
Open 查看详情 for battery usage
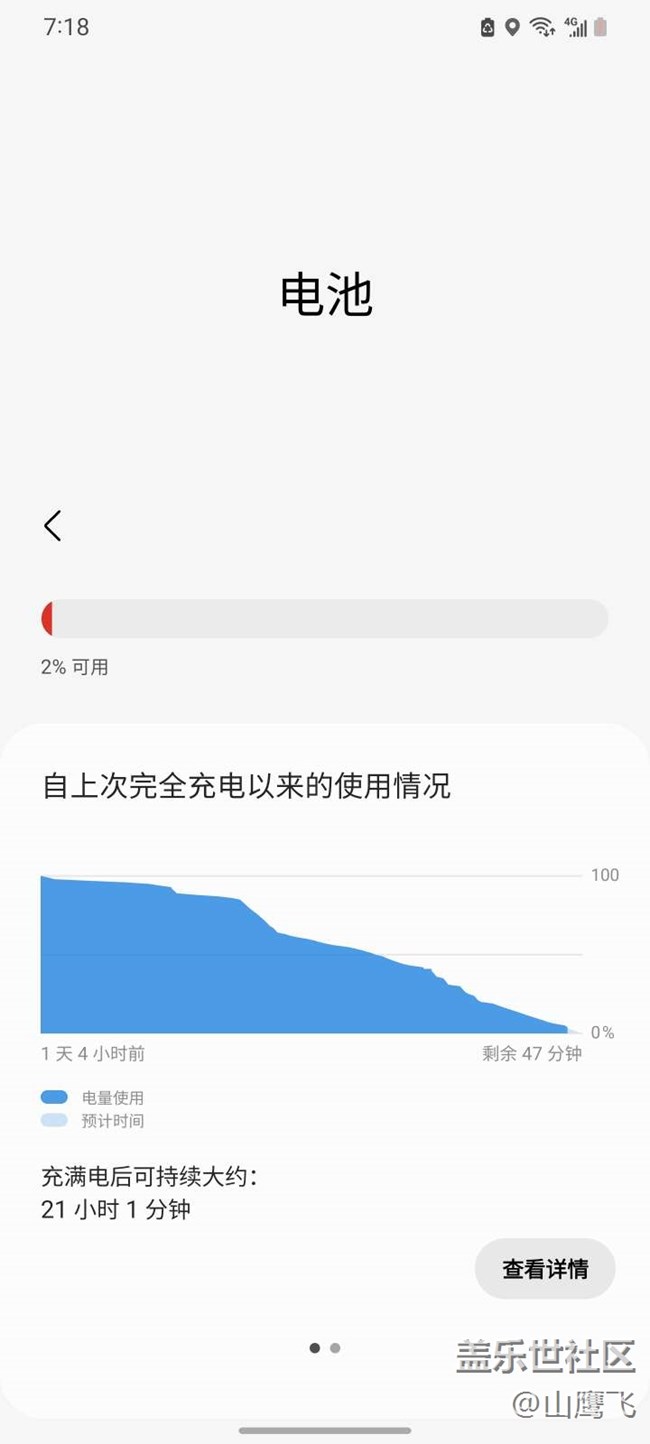tap(545, 1269)
